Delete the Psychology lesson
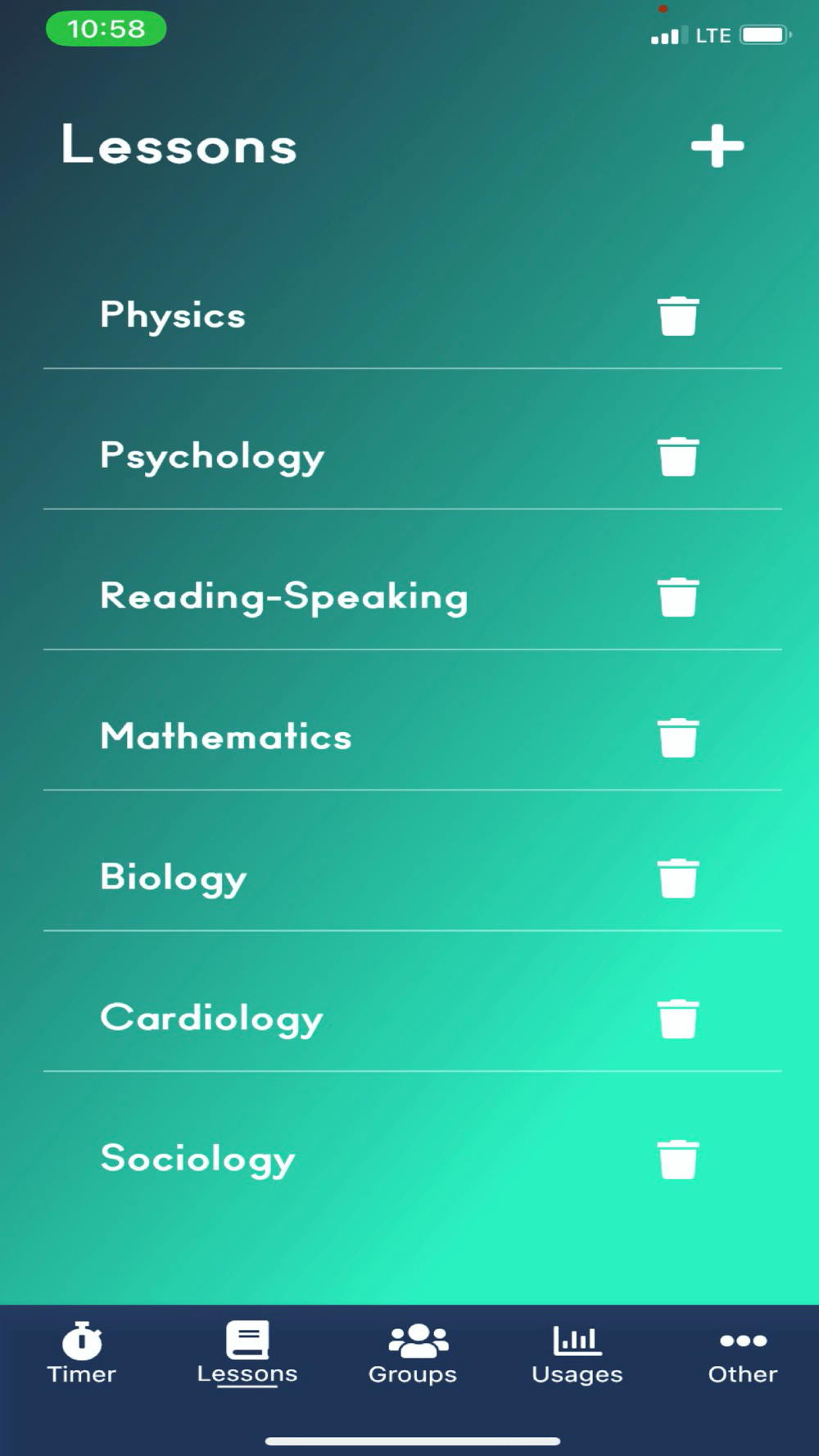Screen dimensions: 819x1456 coord(678,457)
